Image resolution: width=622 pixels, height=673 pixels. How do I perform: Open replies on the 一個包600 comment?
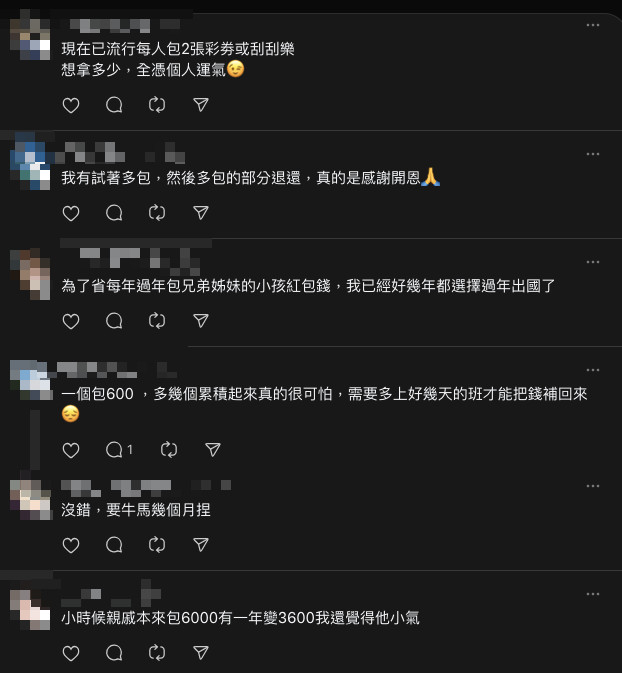coord(119,450)
